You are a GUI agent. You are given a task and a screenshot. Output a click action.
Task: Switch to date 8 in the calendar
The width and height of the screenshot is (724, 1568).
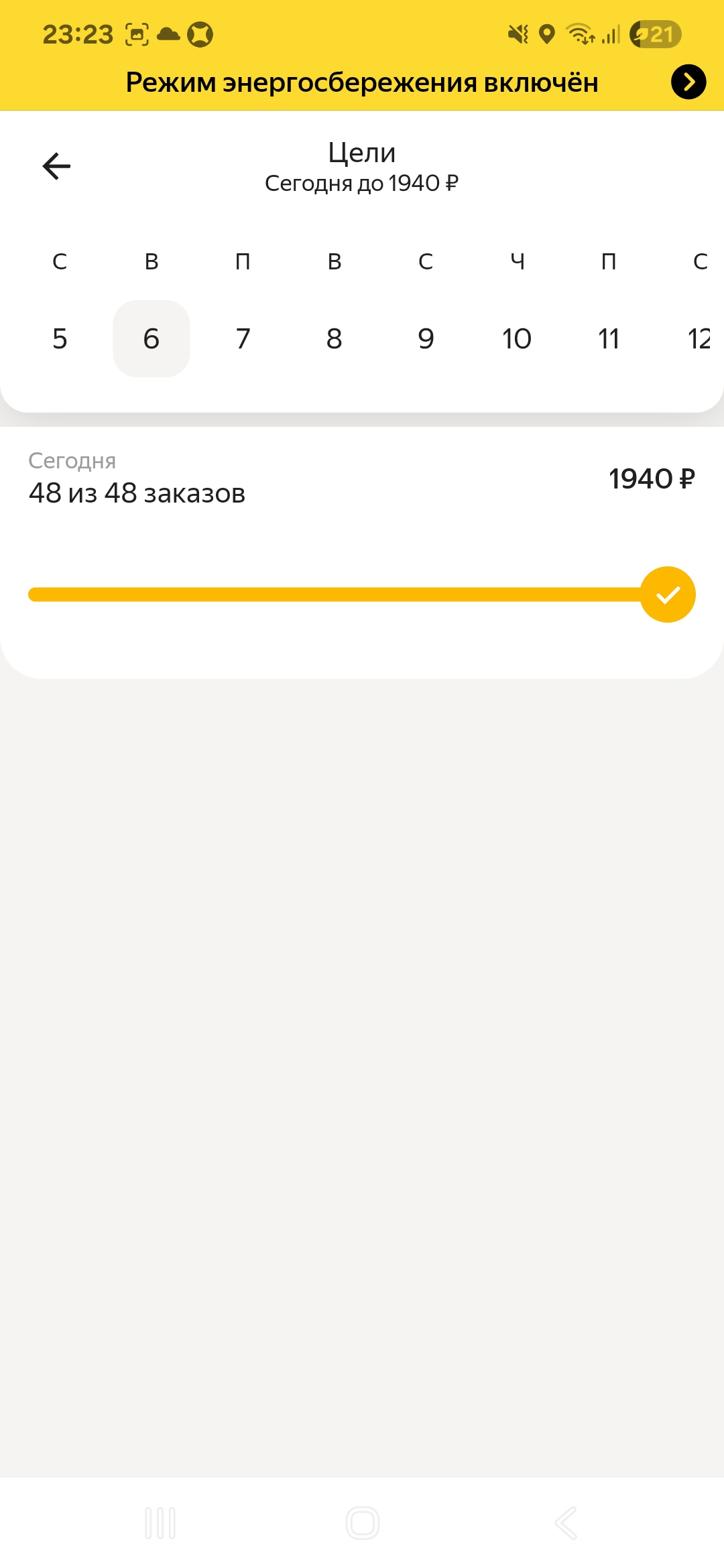pos(335,338)
